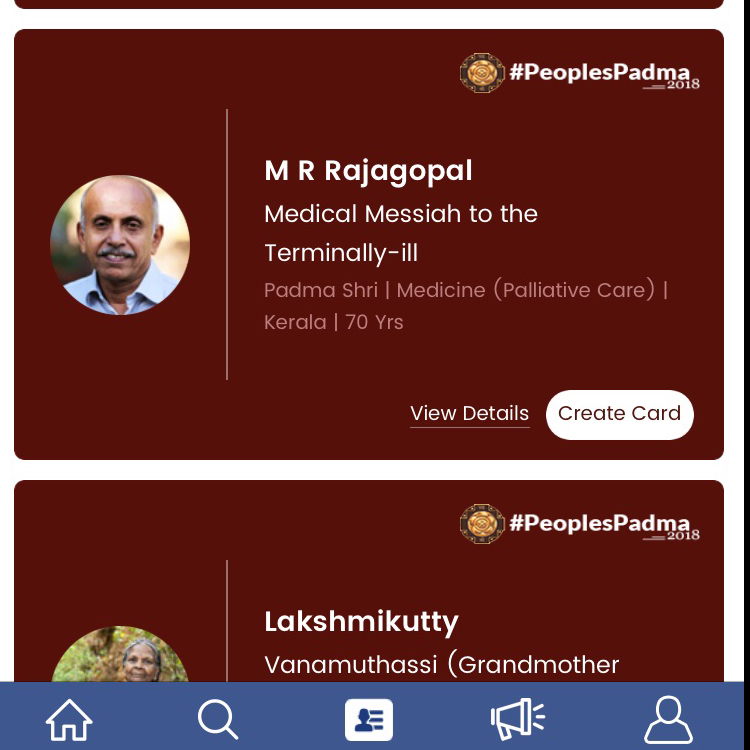Open the user account tab

[668, 719]
